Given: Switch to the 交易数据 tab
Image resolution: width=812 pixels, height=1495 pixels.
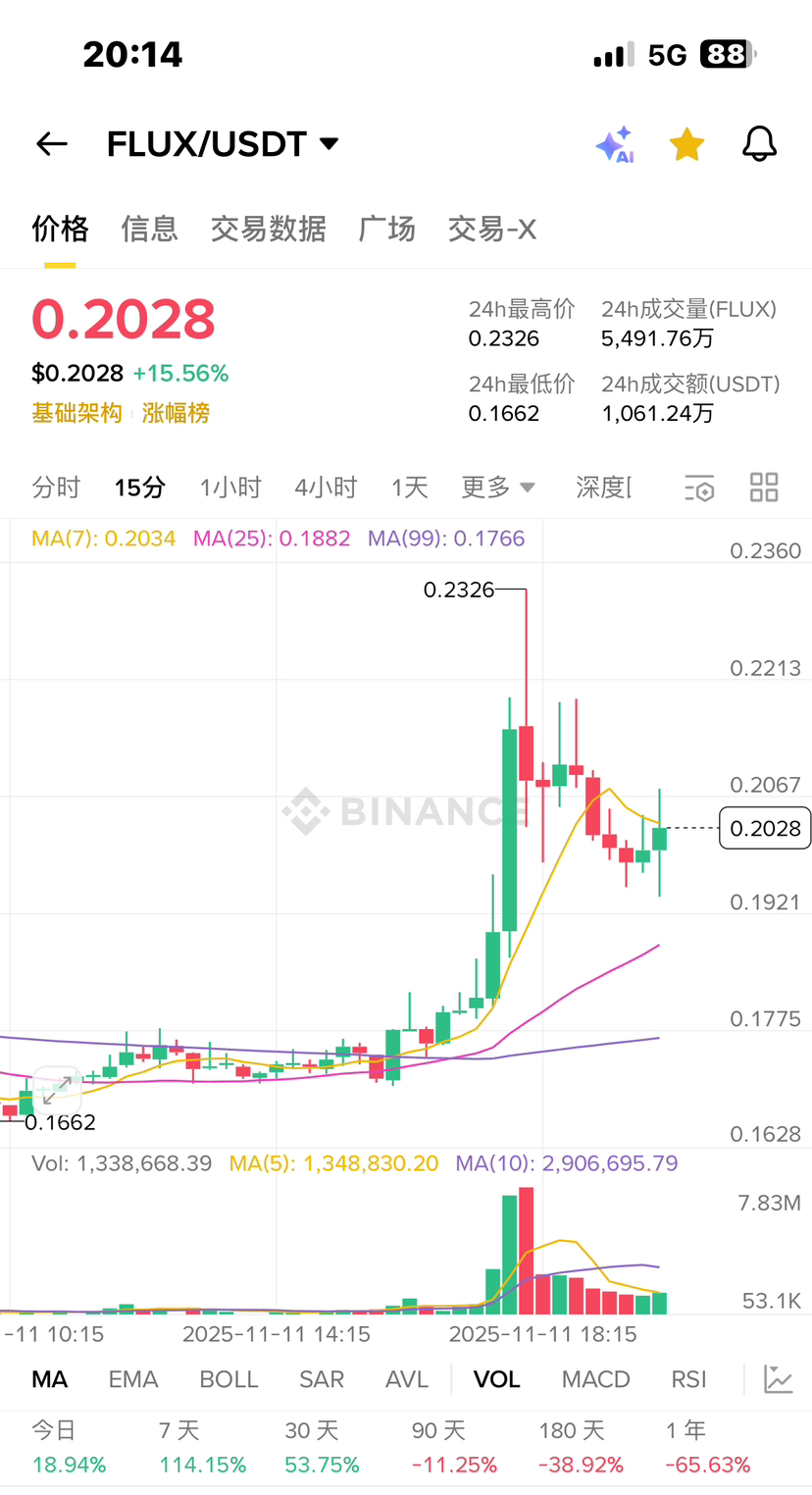Looking at the screenshot, I should (x=268, y=229).
